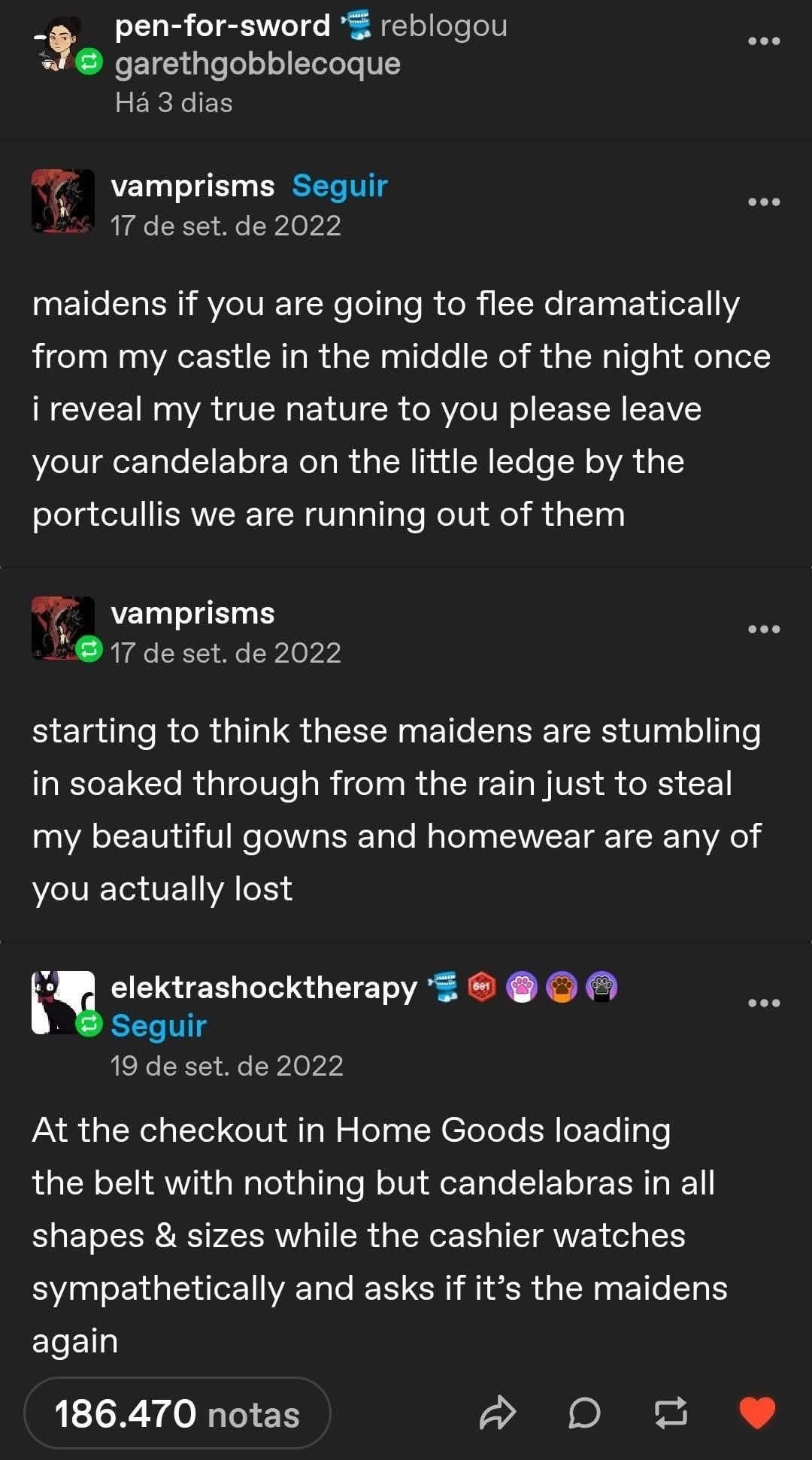Image resolution: width=812 pixels, height=1460 pixels.
Task: Open overflow menu on pen-for-sword's reblog
Action: [x=764, y=41]
